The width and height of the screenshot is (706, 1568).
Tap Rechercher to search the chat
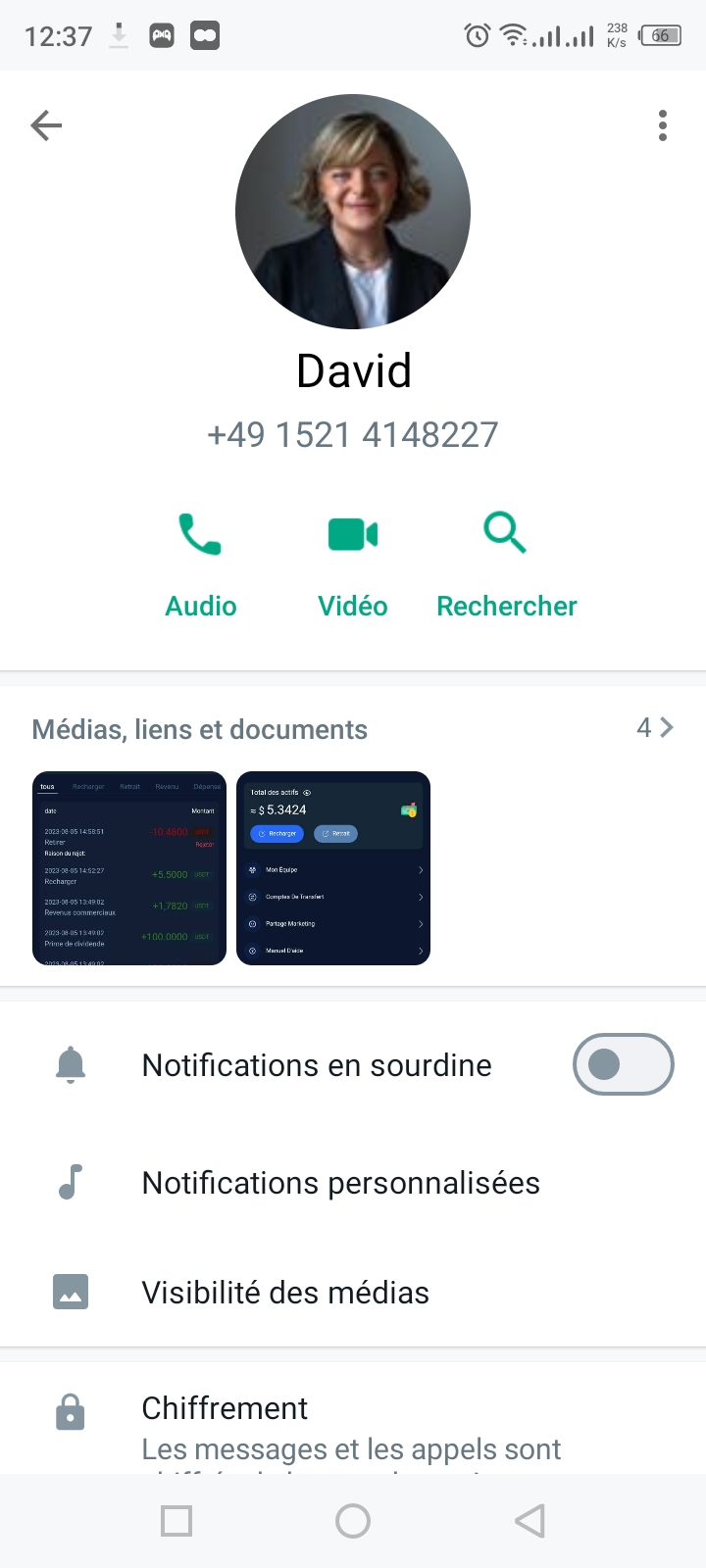click(x=506, y=565)
